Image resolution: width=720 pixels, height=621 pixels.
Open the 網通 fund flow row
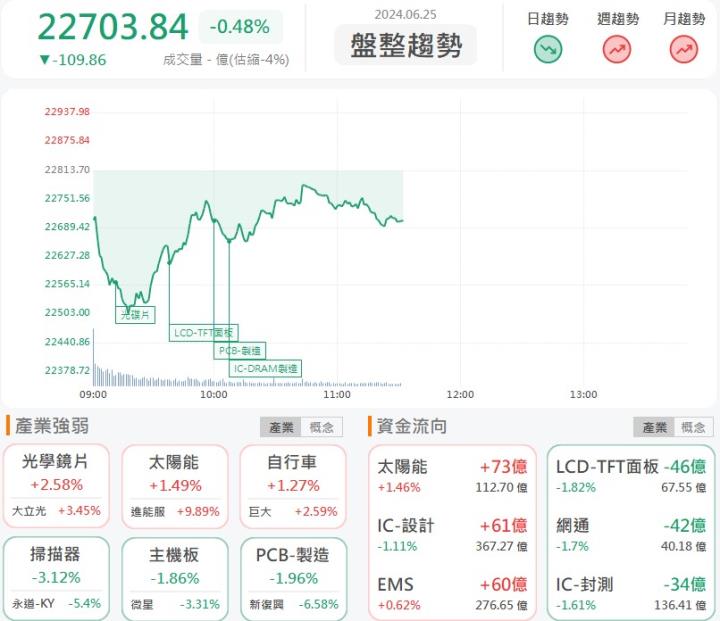630,534
